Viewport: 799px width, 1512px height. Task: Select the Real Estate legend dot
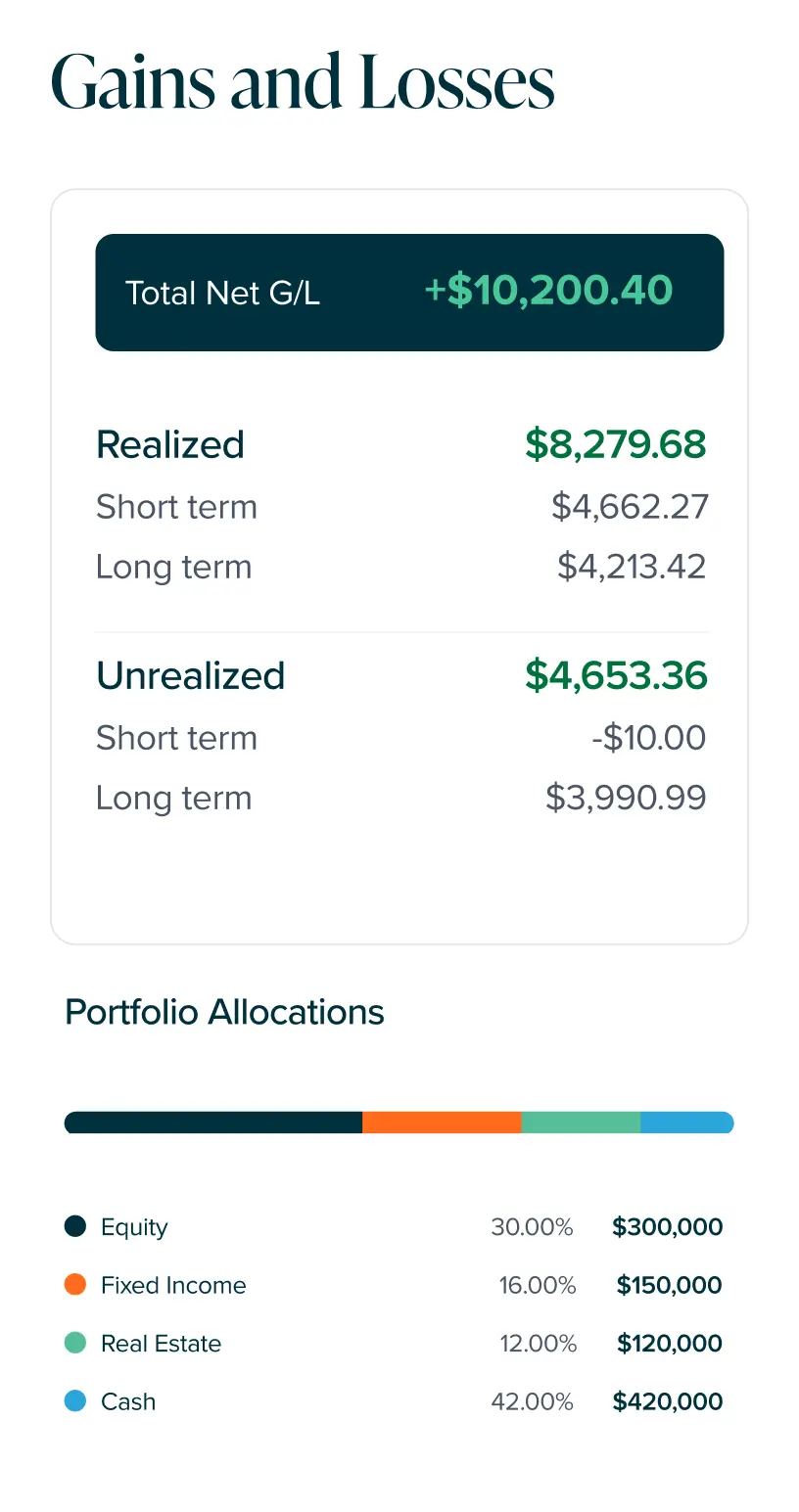point(75,1343)
